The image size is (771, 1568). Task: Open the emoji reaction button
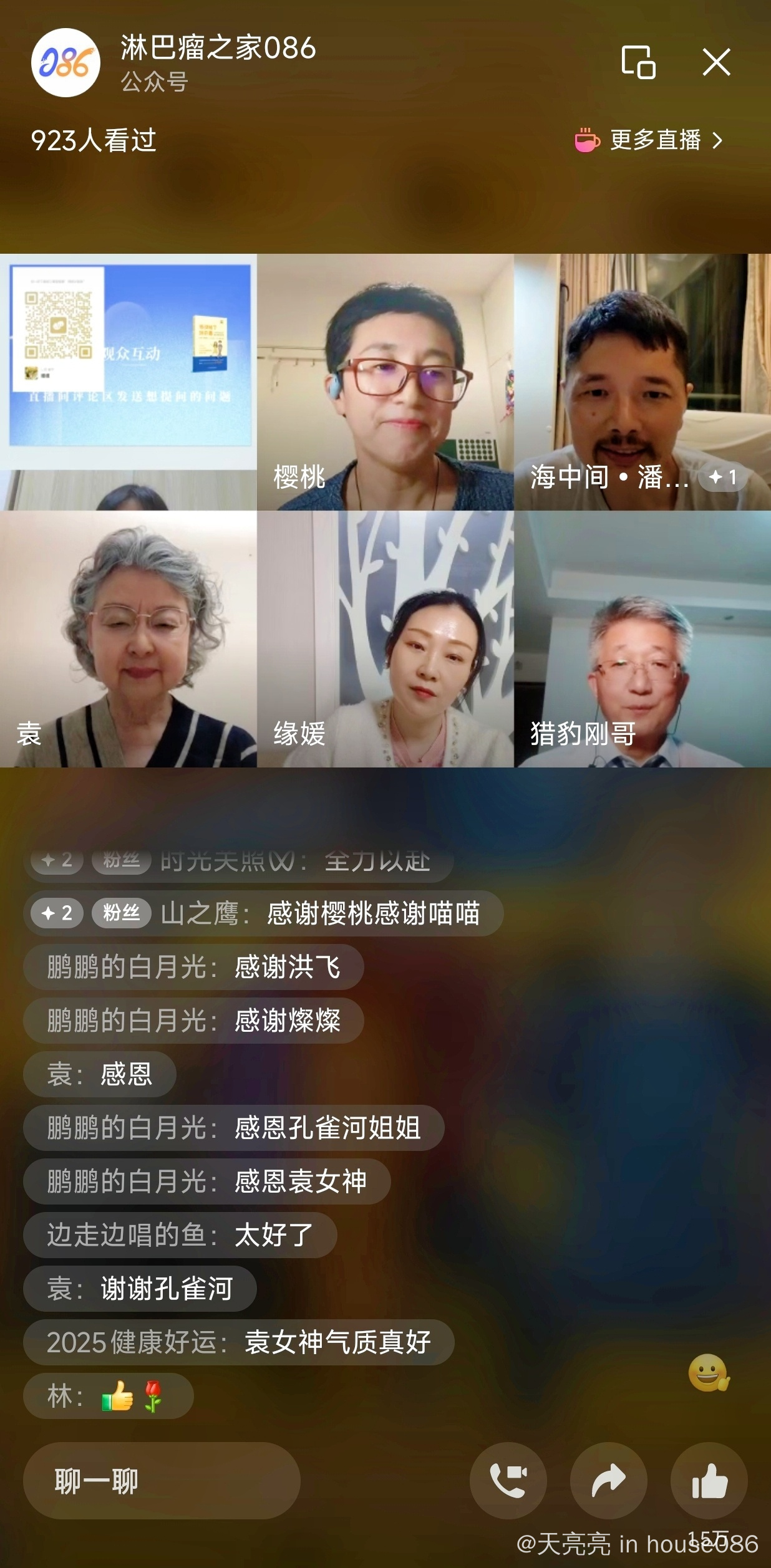click(709, 1372)
